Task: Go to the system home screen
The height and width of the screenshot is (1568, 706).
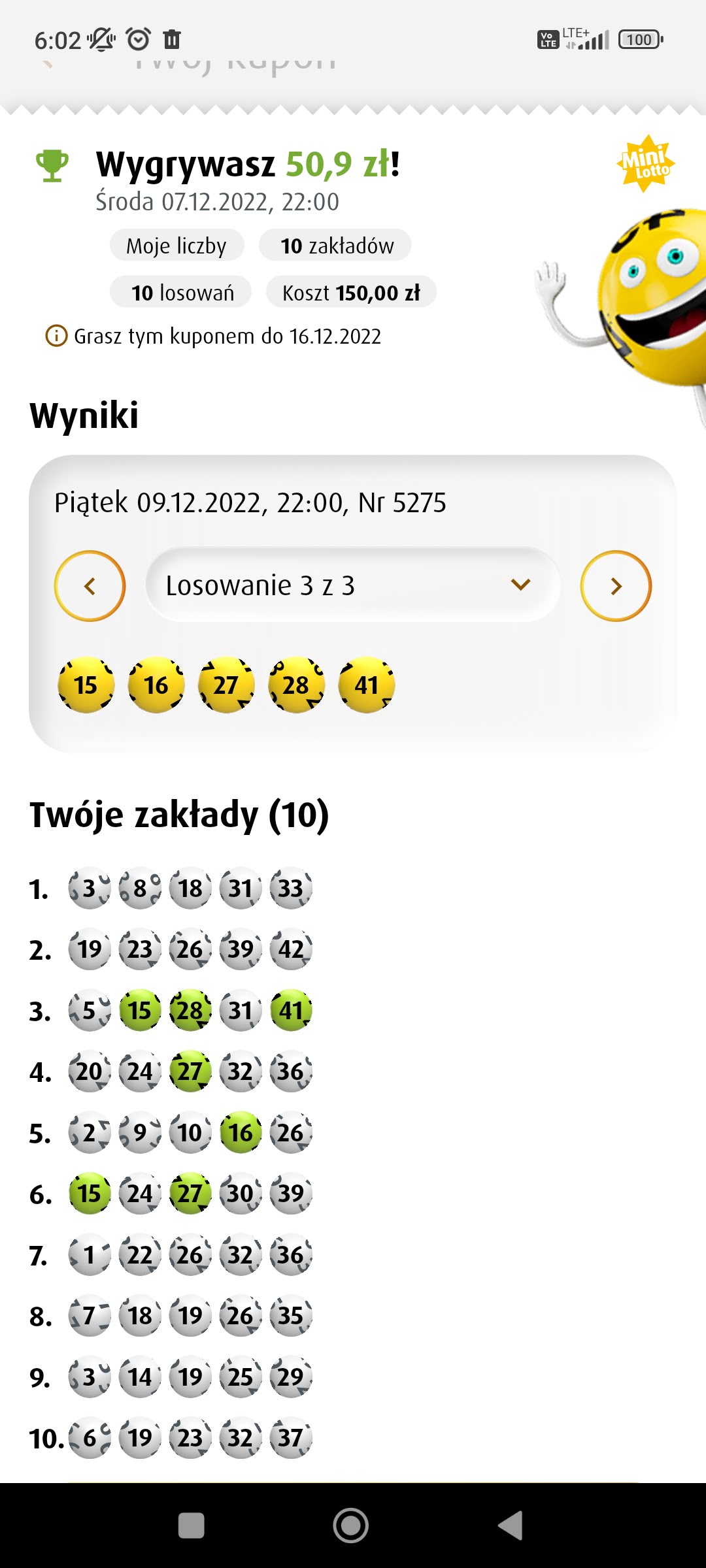Action: (x=351, y=1526)
